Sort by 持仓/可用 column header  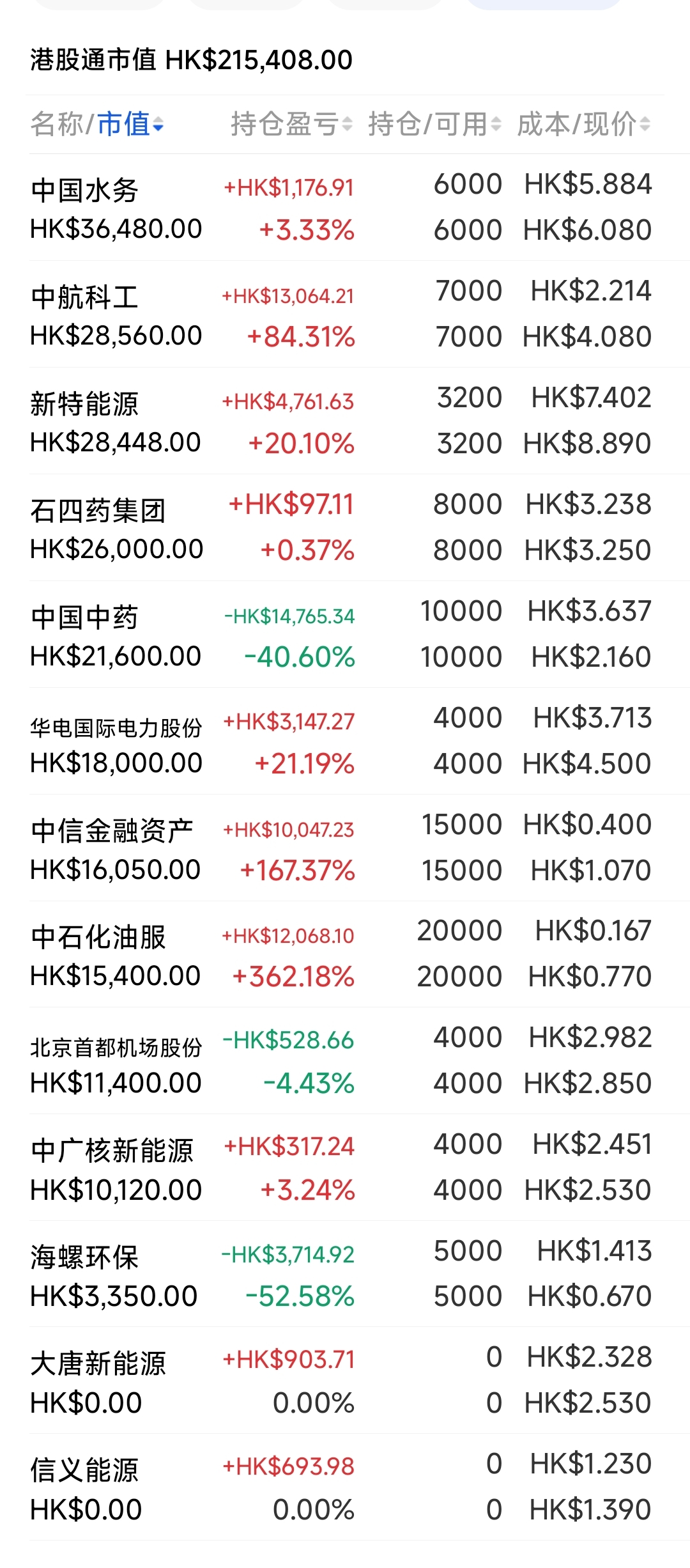434,124
